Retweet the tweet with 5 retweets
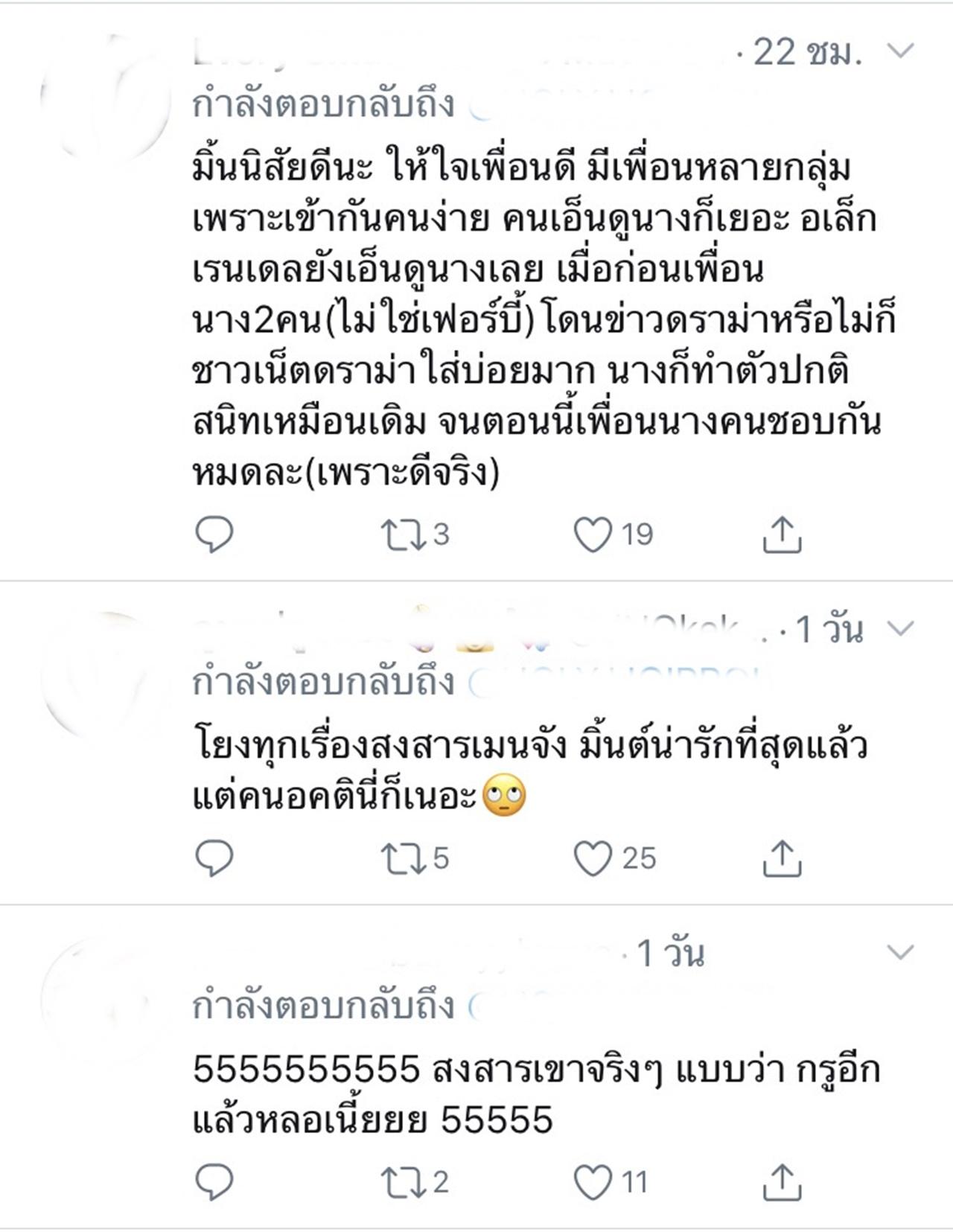This screenshot has width=953, height=1232. (x=402, y=858)
